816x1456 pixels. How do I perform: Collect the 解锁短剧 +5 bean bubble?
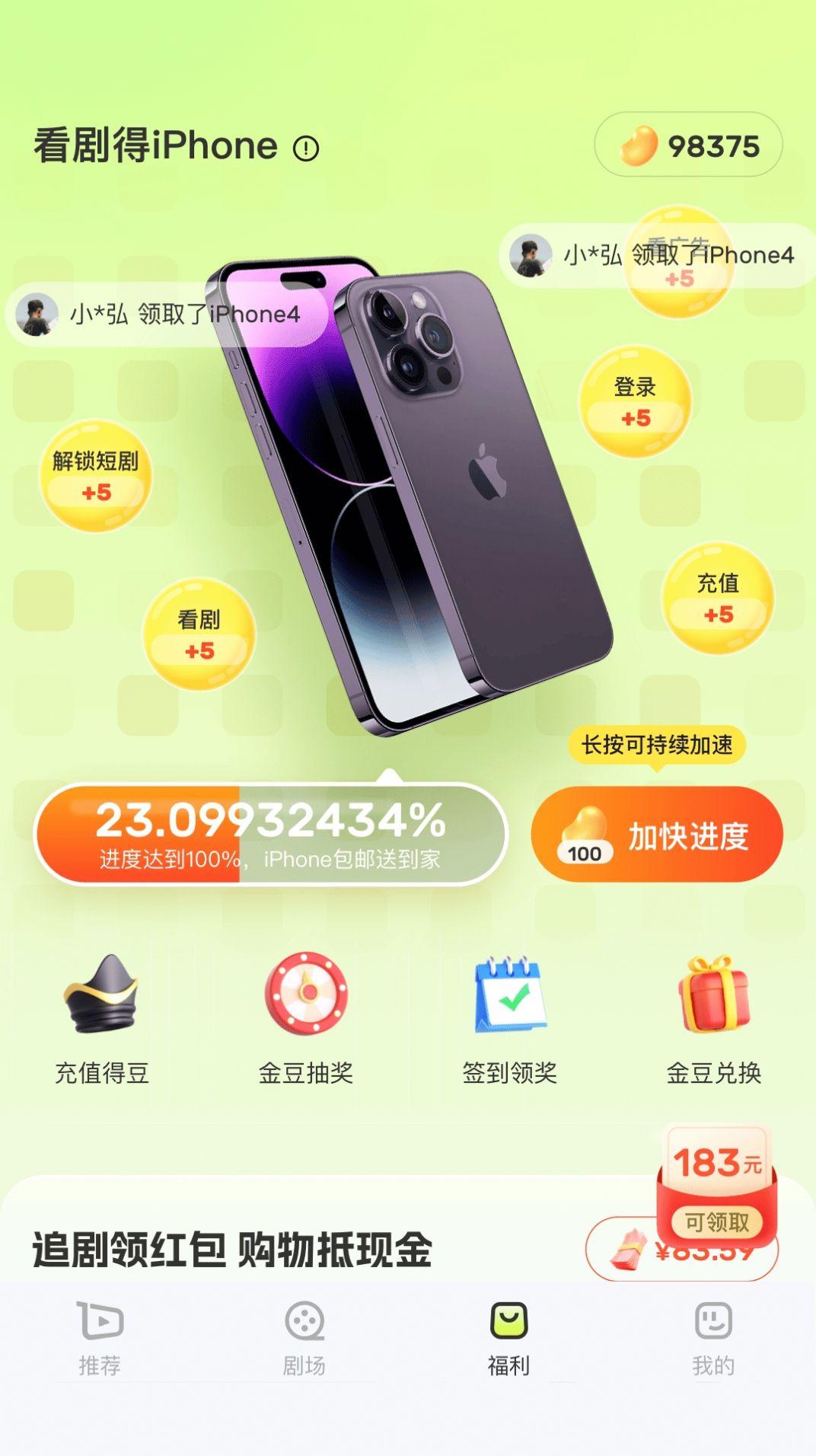pos(96,476)
